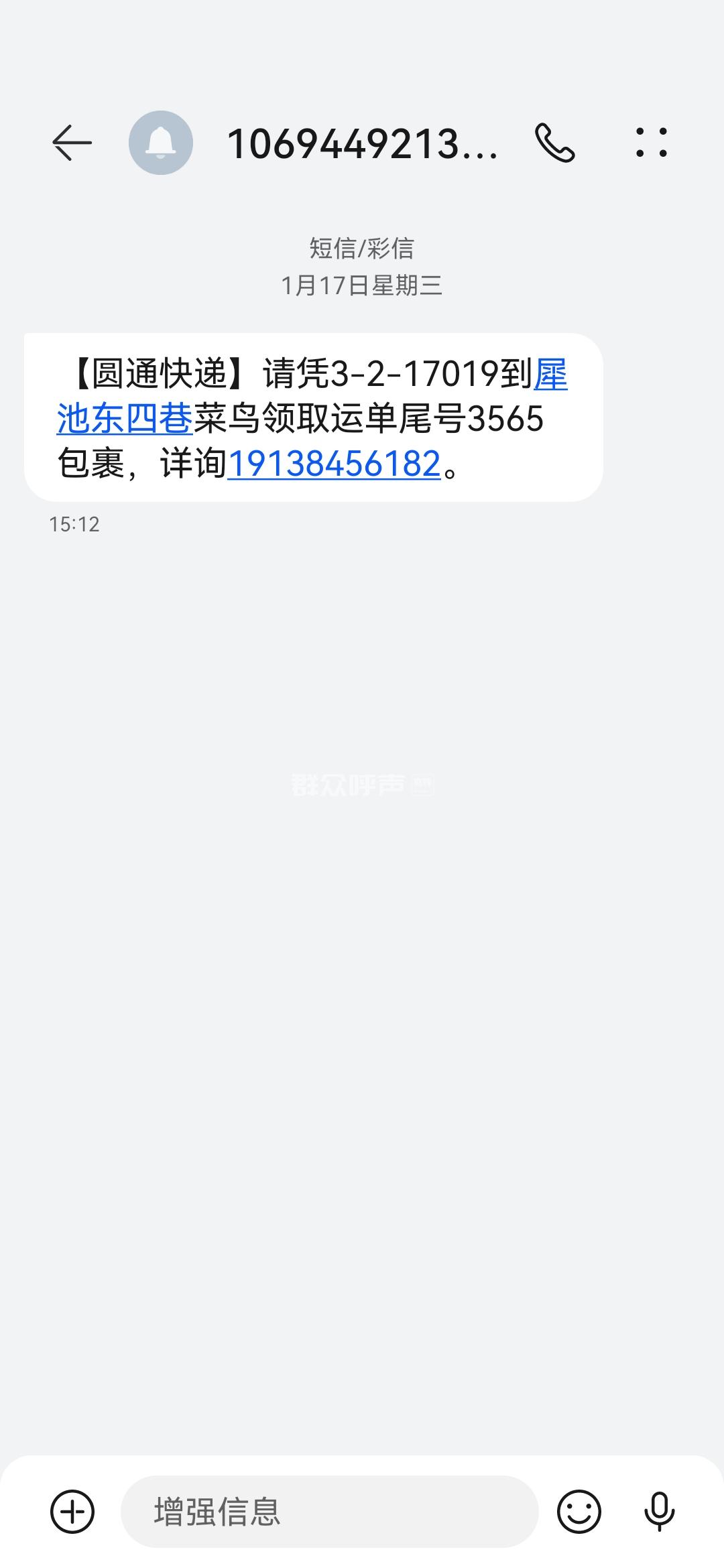This screenshot has width=724, height=1568.
Task: Focus the 增强信息 message input field
Action: pos(328,1512)
